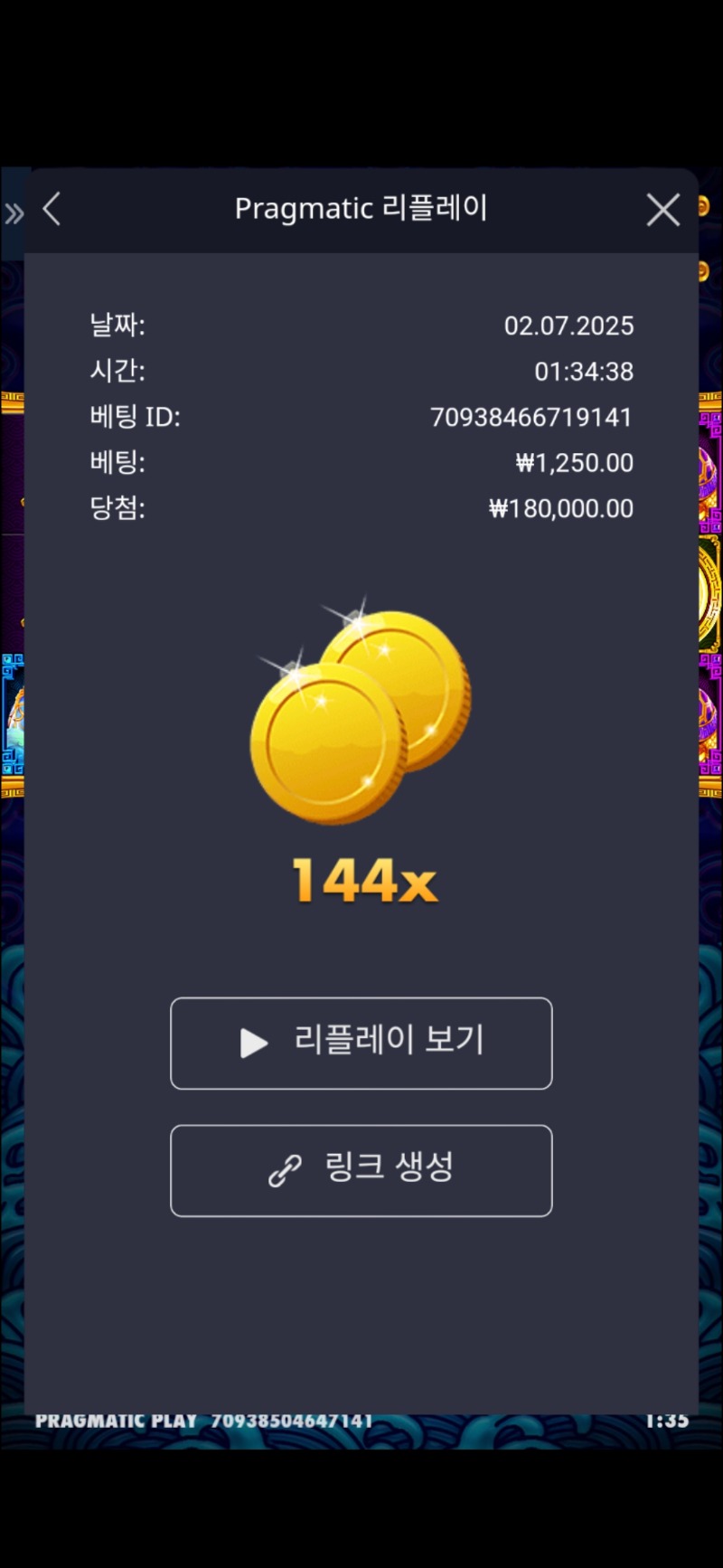Go back with the header arrow
The image size is (723, 1568).
click(52, 210)
